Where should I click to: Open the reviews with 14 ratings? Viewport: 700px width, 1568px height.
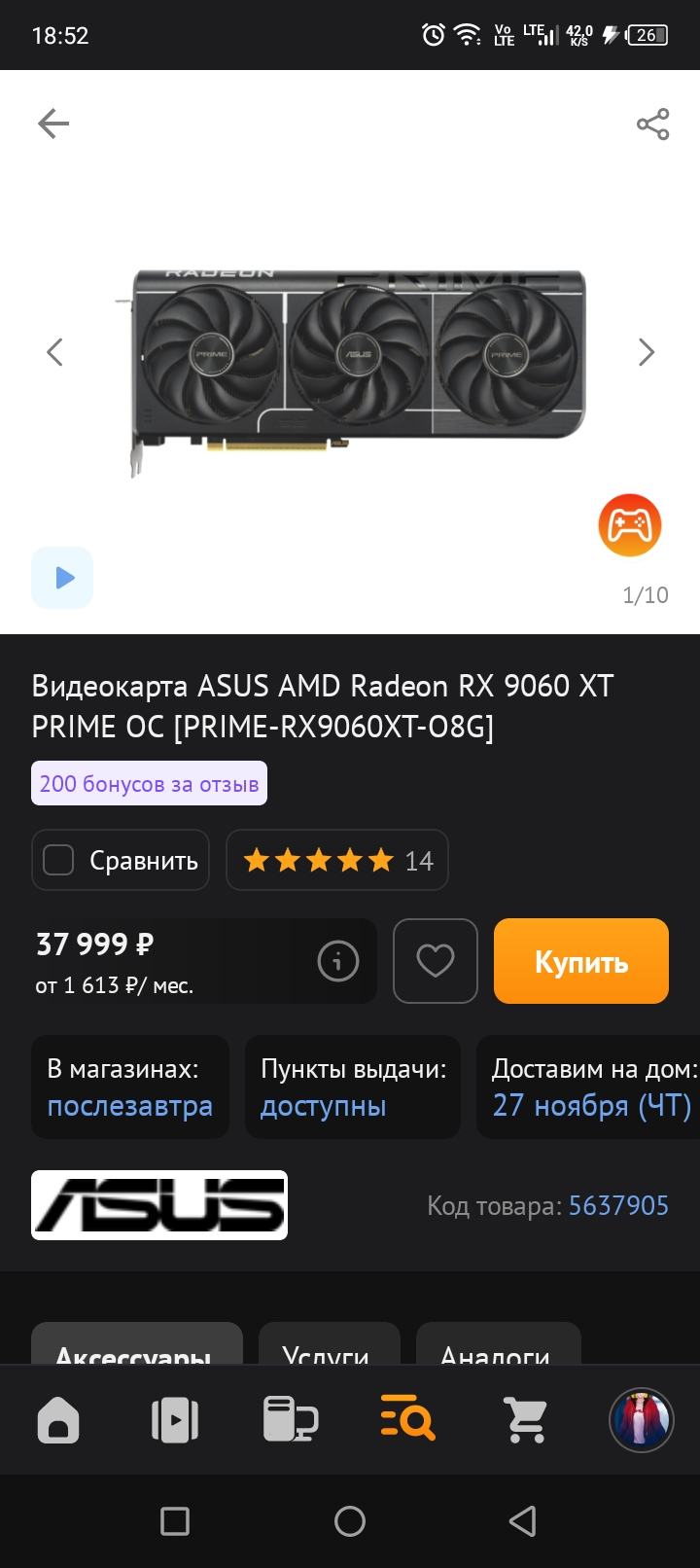coord(336,860)
